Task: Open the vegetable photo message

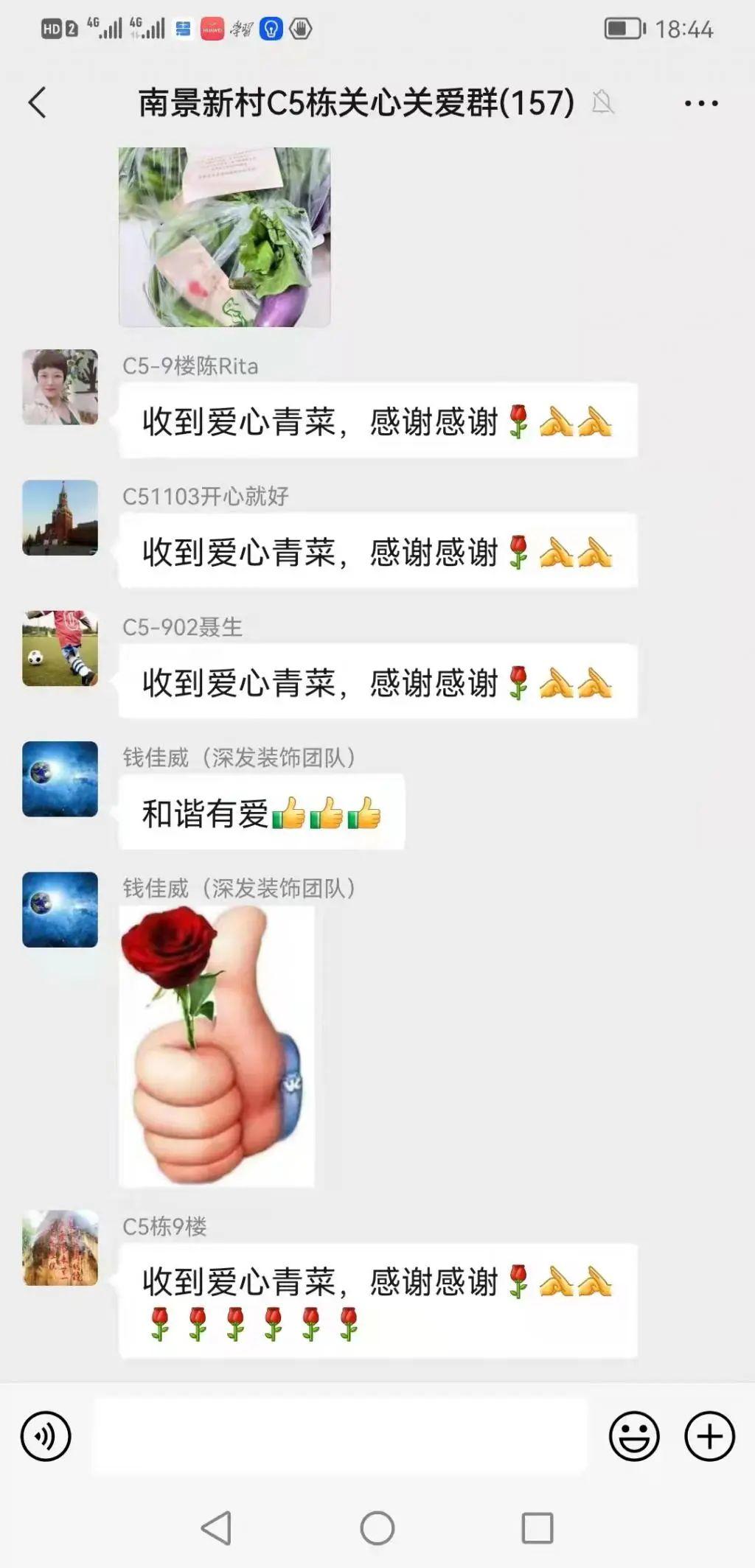Action: point(224,237)
